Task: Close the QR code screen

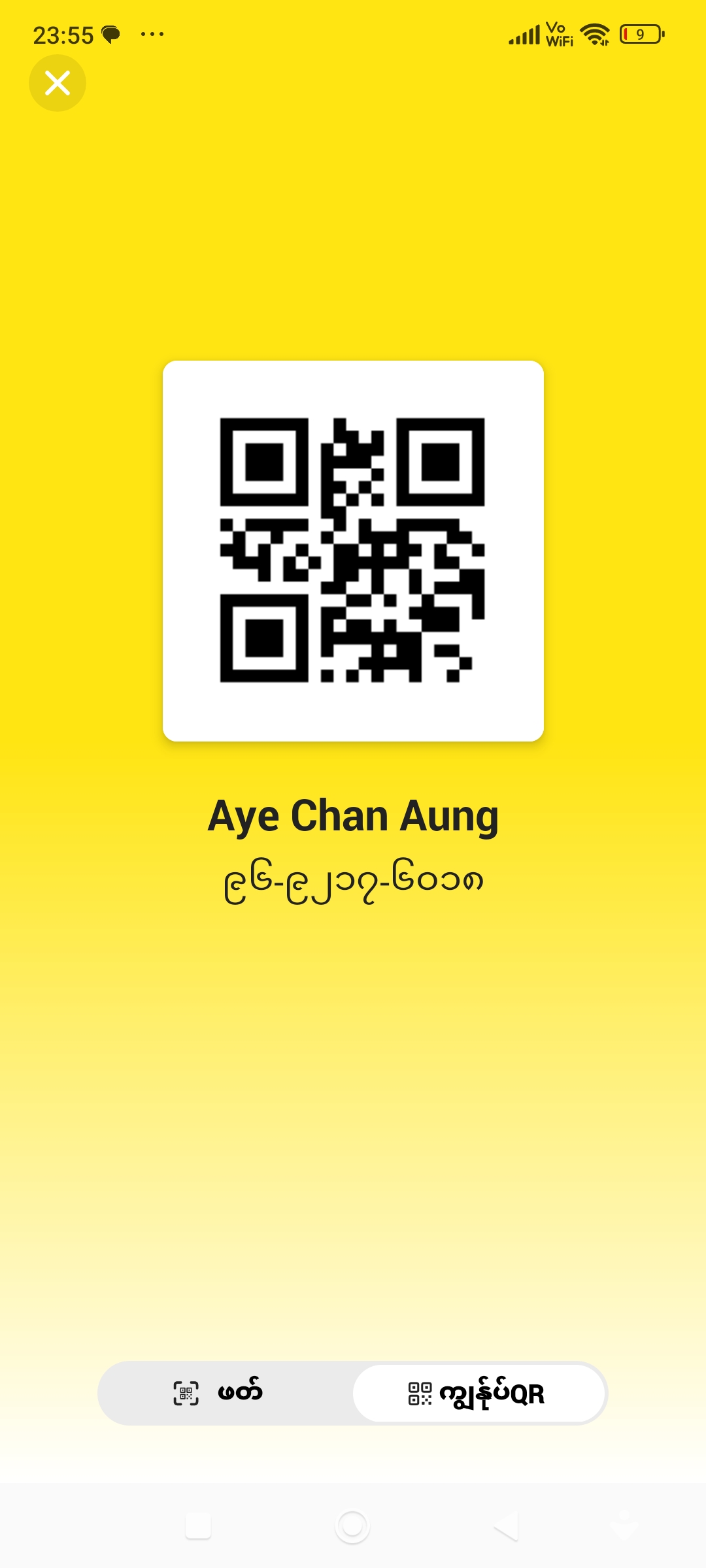Action: click(58, 83)
